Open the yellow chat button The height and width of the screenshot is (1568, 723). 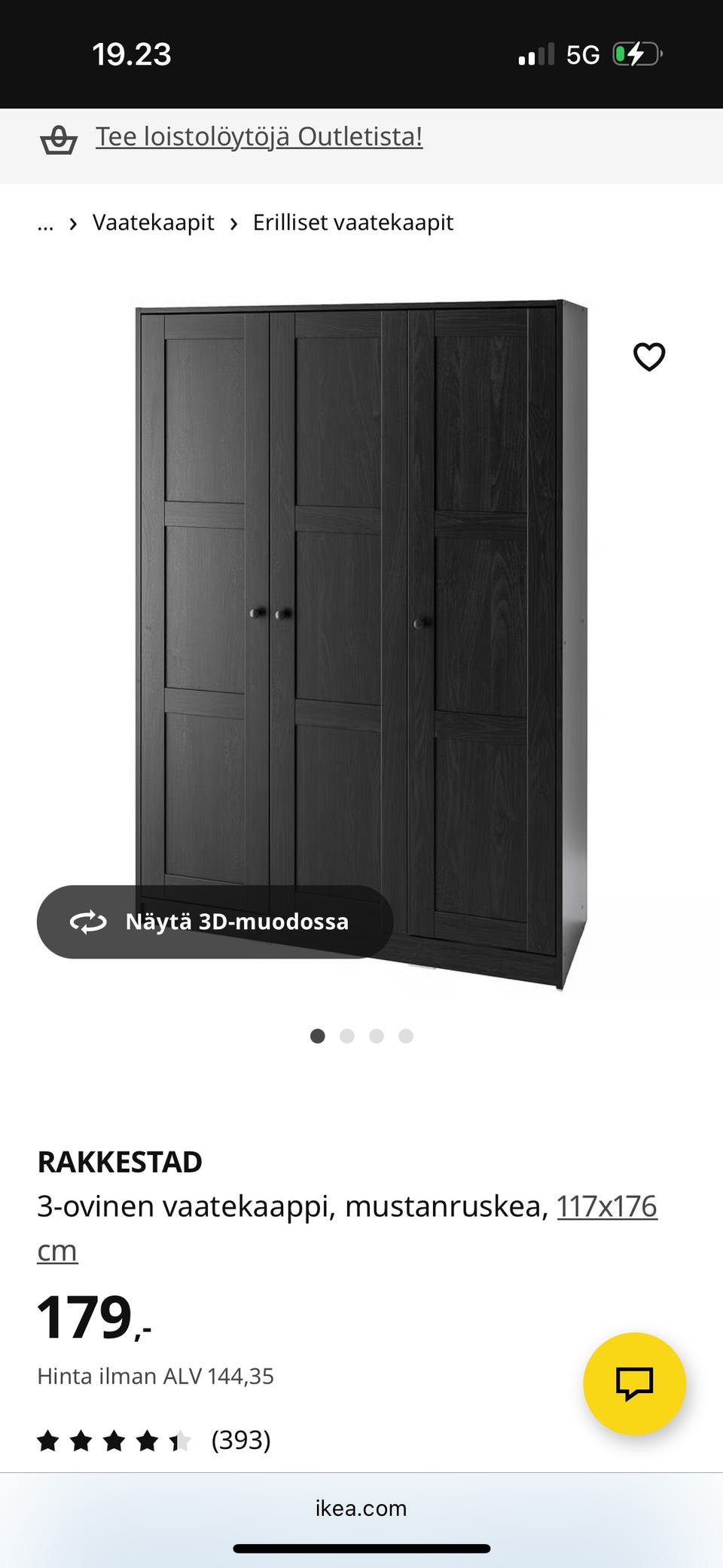tap(634, 1383)
